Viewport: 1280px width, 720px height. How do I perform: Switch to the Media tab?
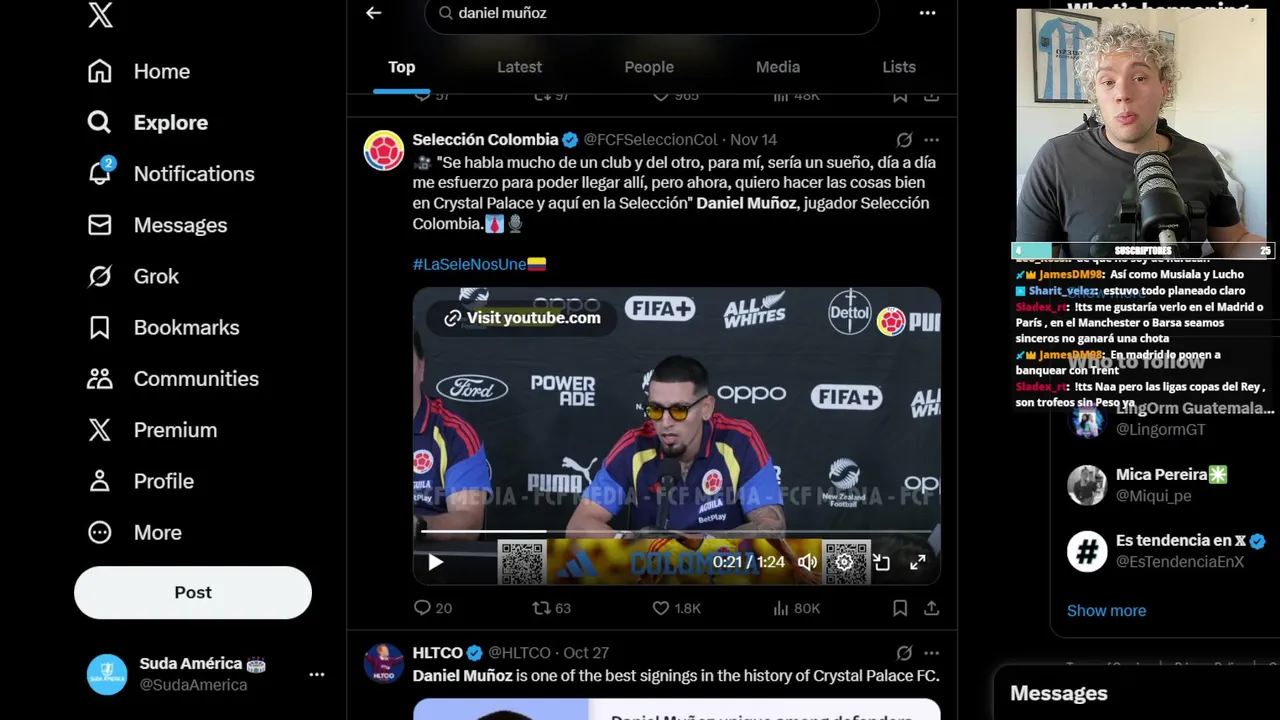pyautogui.click(x=778, y=67)
